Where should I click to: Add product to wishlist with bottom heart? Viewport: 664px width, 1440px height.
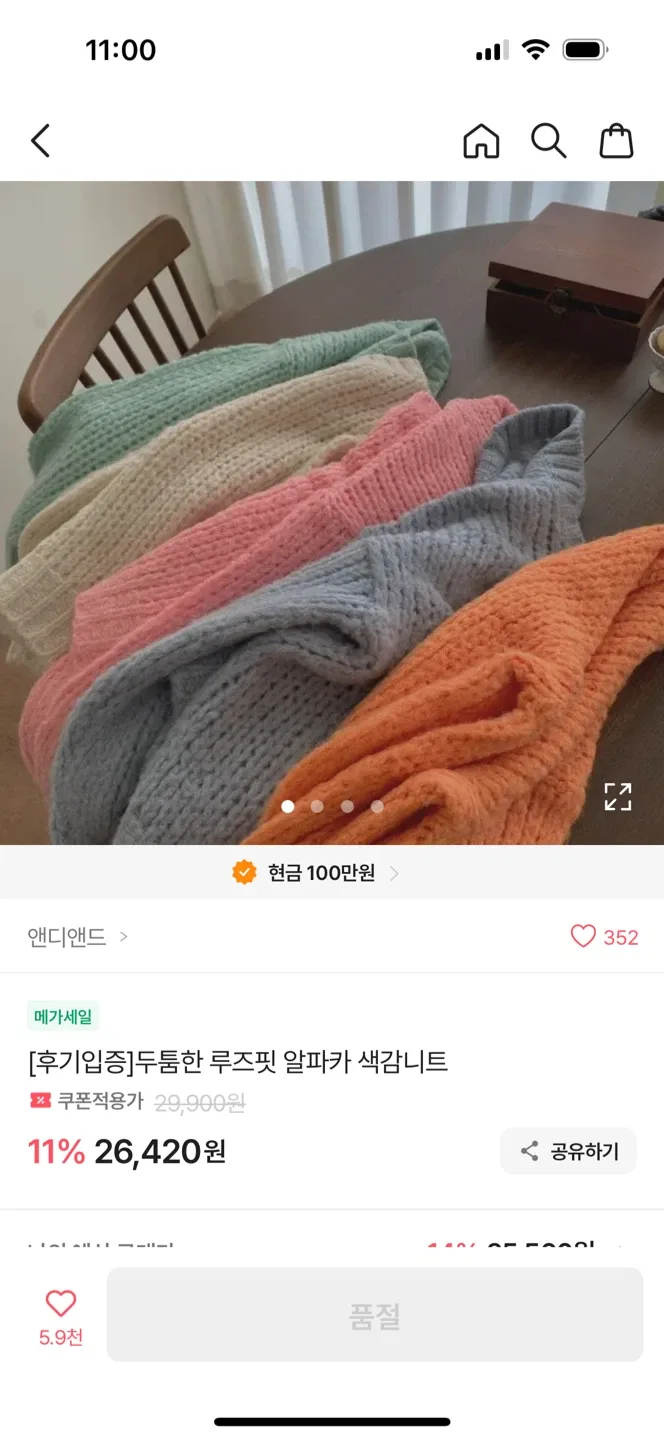click(61, 1304)
